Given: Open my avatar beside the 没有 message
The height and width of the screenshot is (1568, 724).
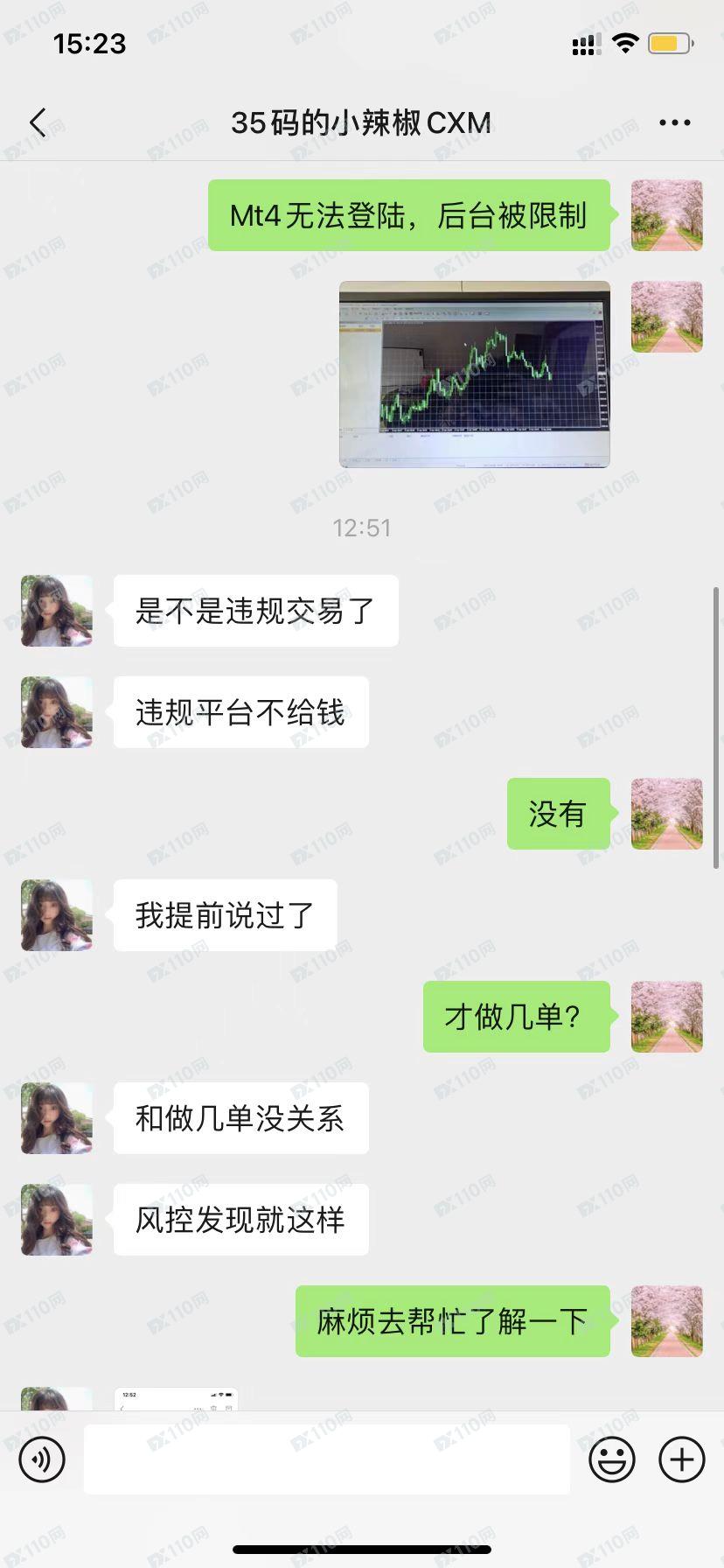Looking at the screenshot, I should (666, 814).
